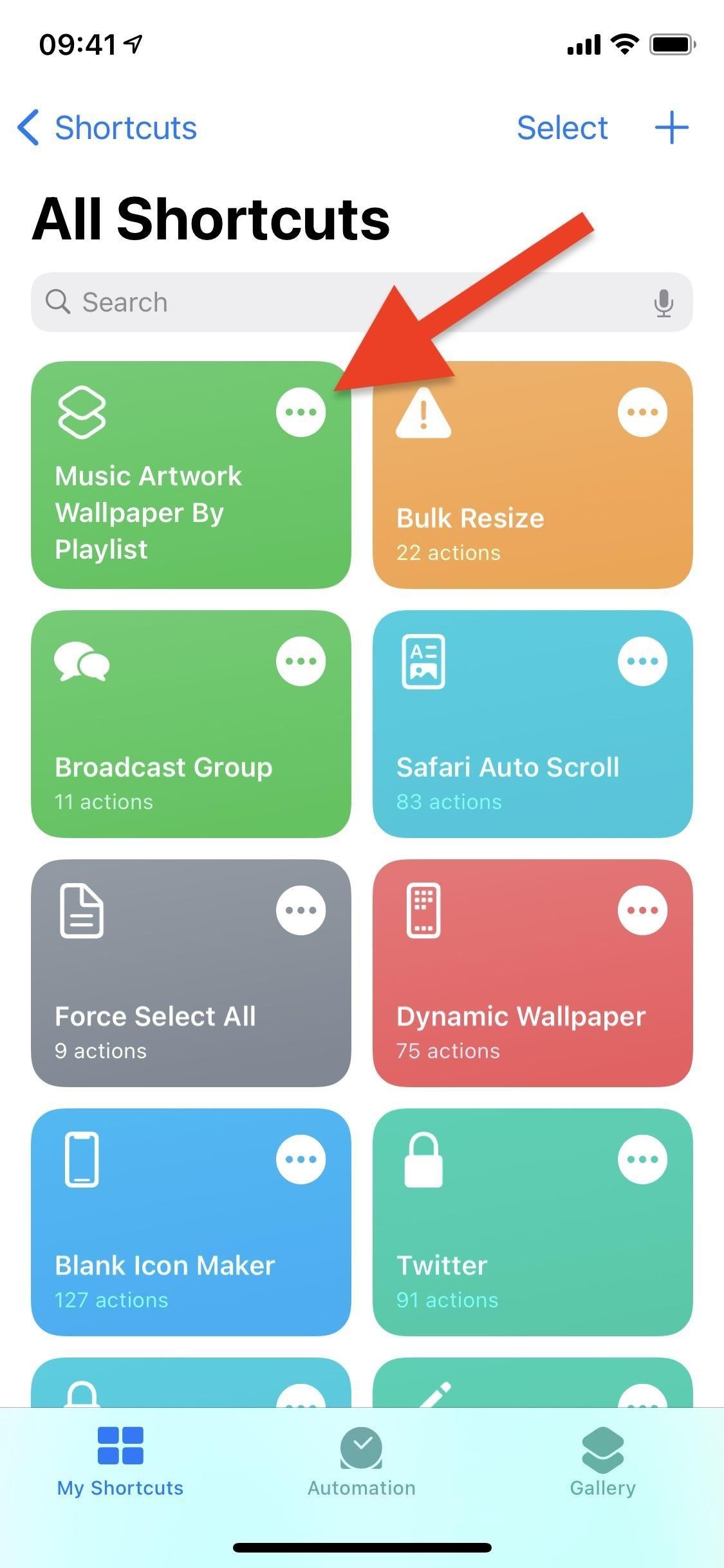Switch to the Automation tab

(x=361, y=1462)
